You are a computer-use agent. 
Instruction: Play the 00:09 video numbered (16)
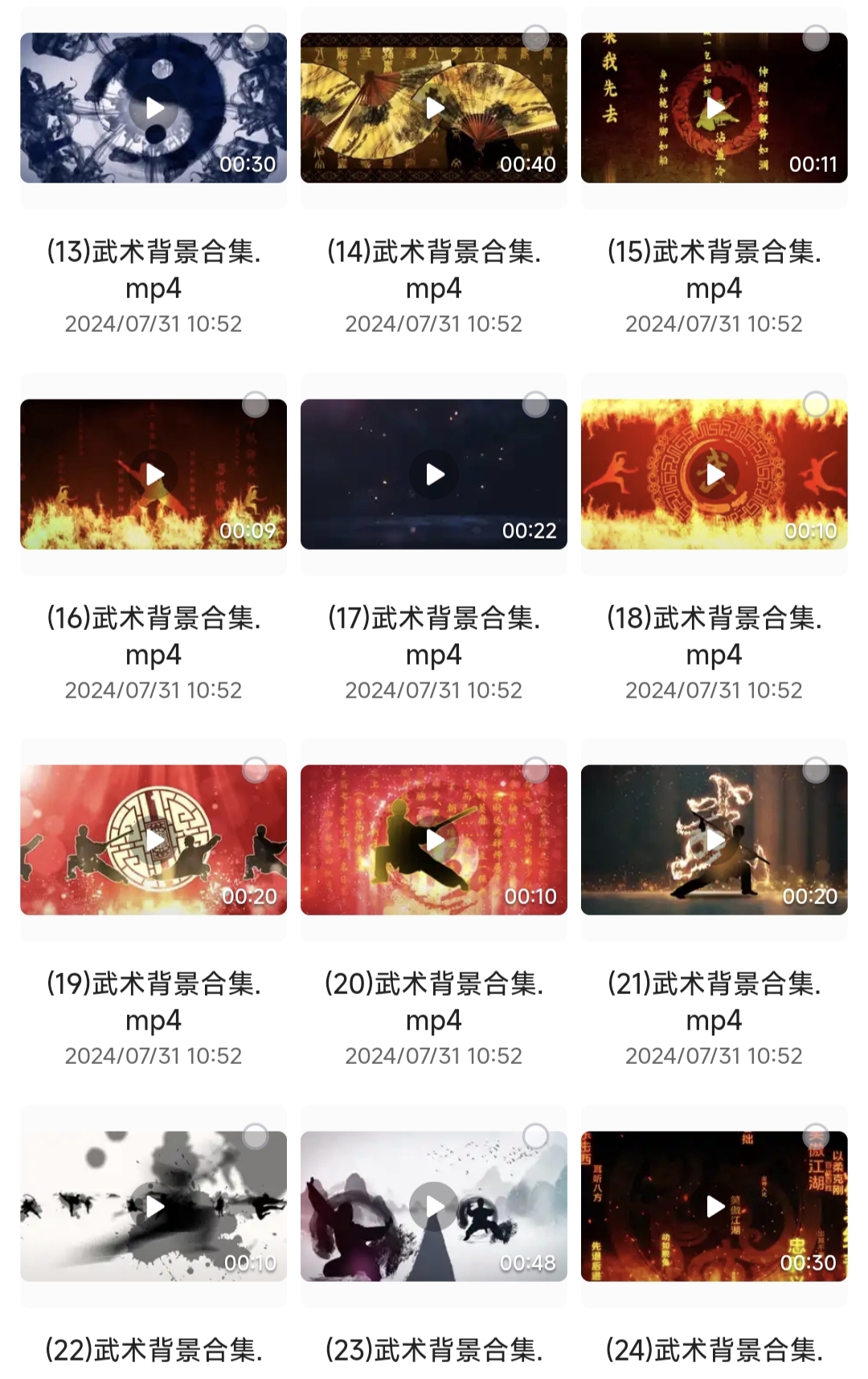[154, 474]
